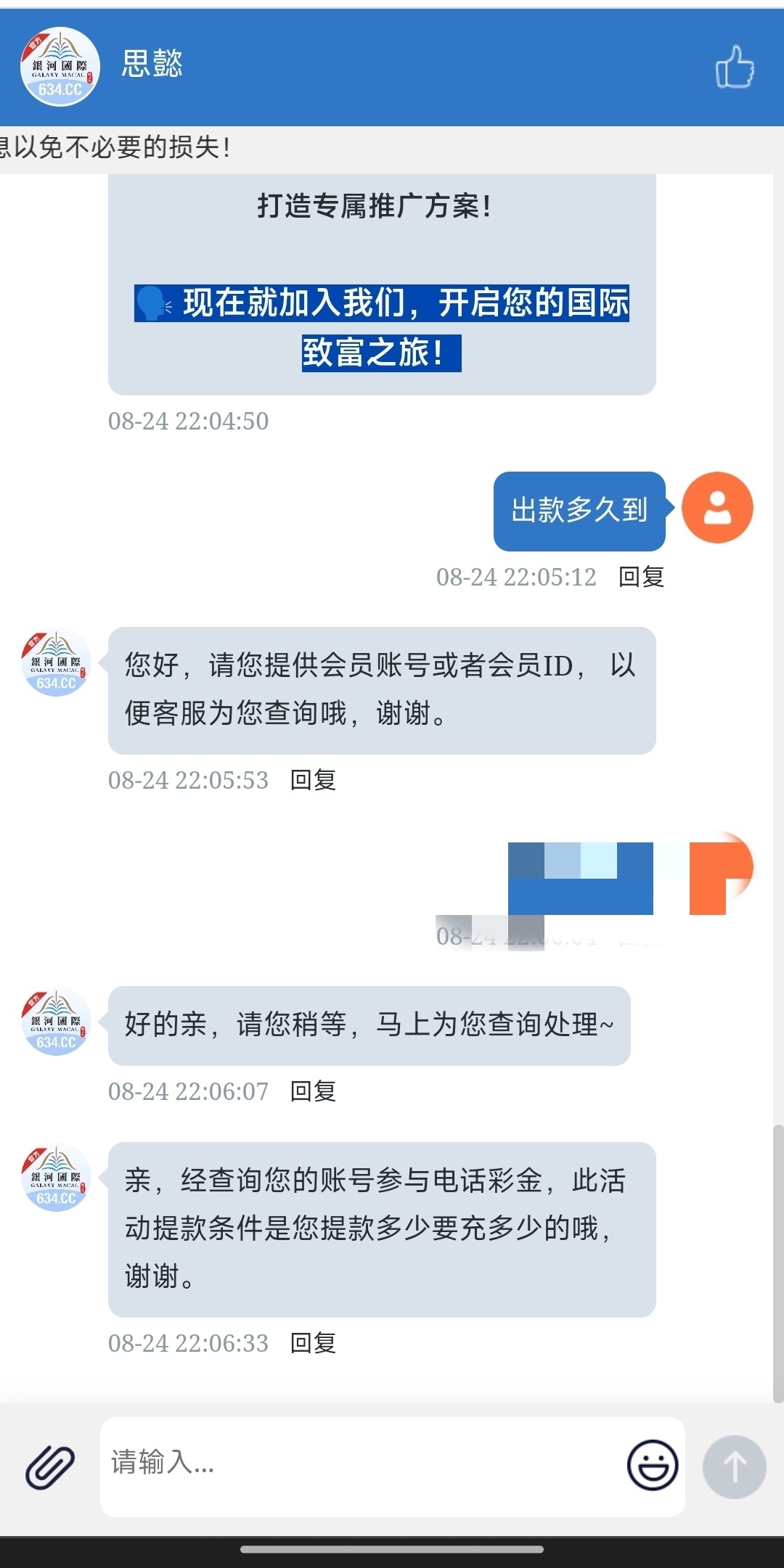Send the message with the arrow button
This screenshot has width=784, height=1568.
(734, 1466)
